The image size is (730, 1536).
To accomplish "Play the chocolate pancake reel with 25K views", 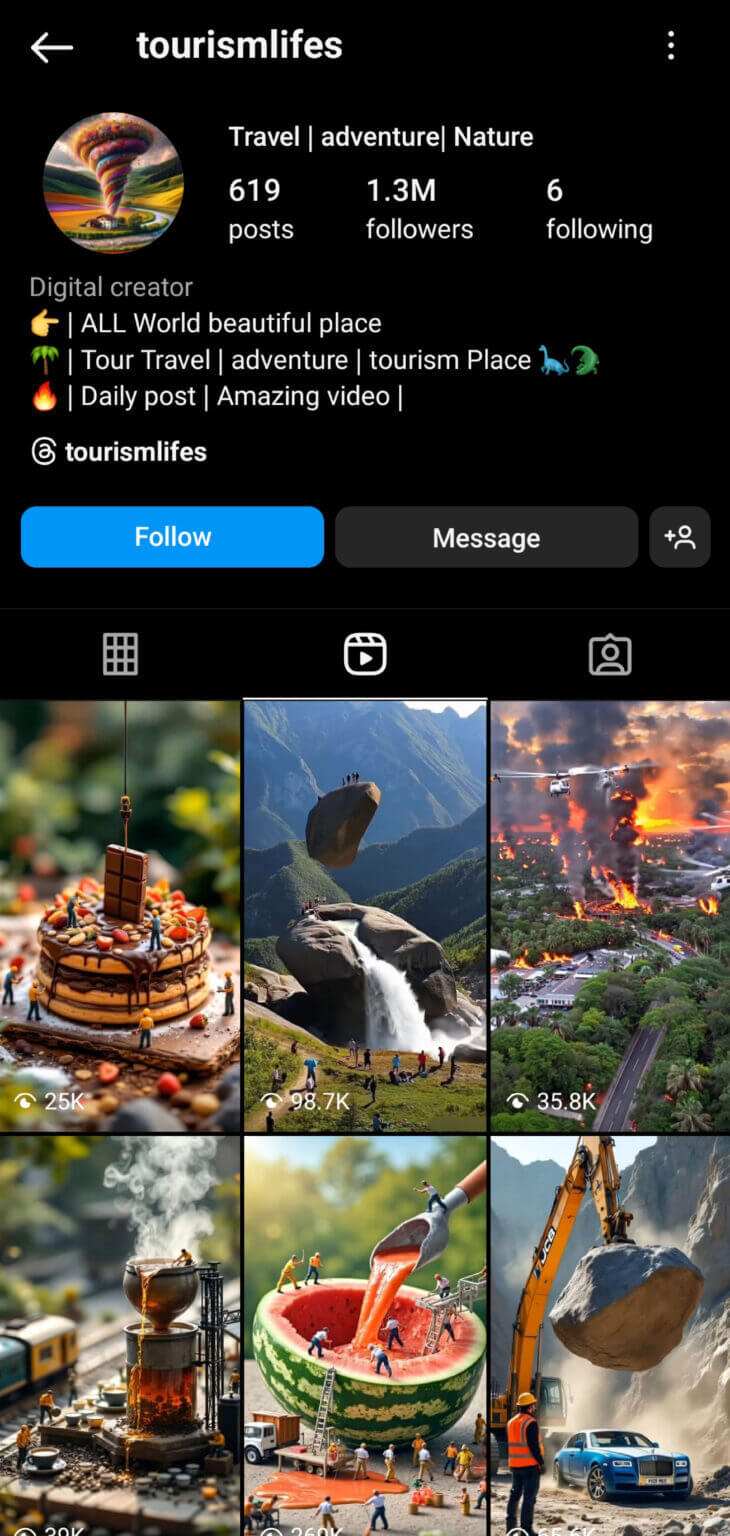I will pos(119,915).
